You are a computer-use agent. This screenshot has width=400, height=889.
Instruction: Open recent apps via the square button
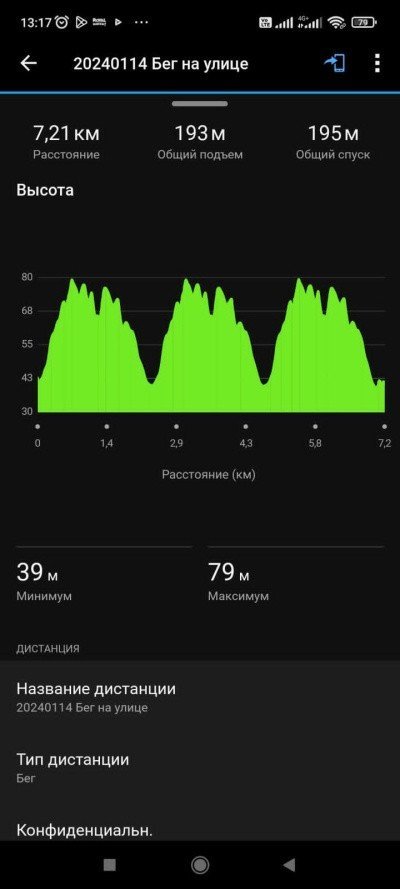110,865
